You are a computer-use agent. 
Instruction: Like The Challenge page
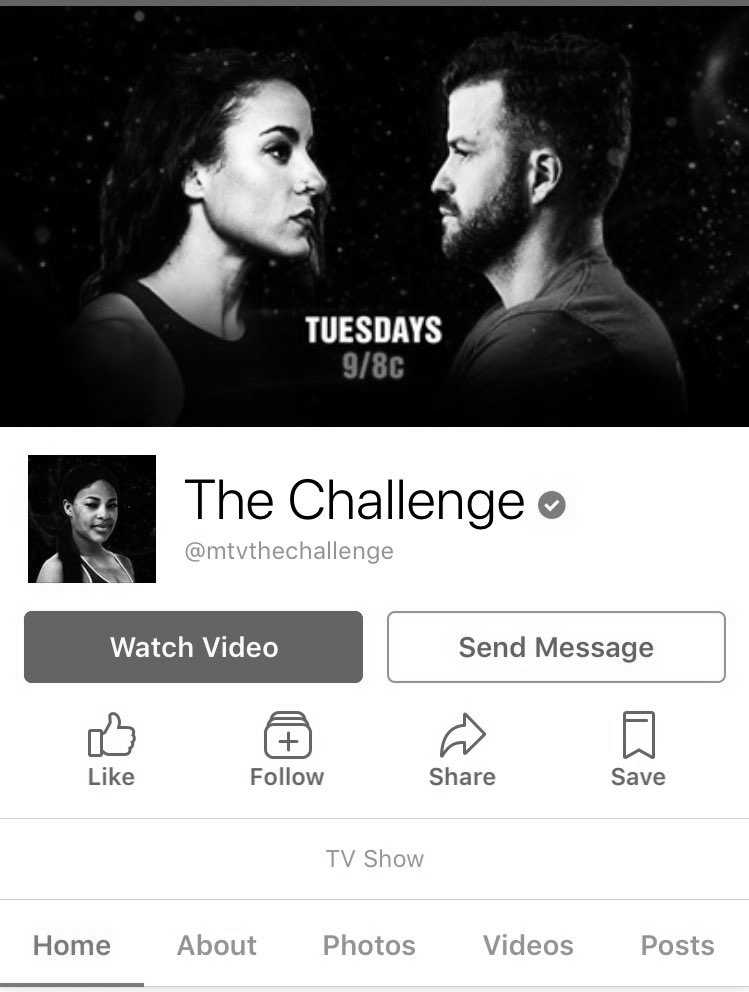[111, 750]
